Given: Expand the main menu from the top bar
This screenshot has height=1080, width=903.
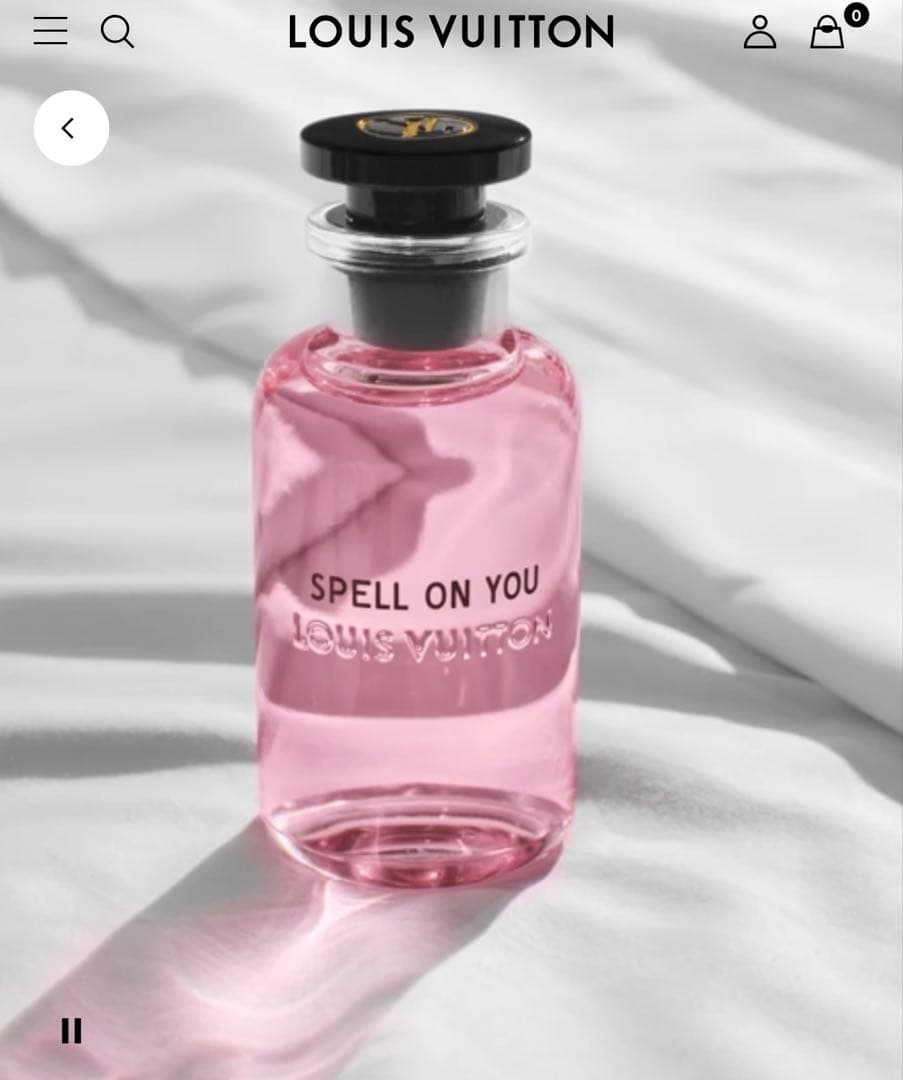Looking at the screenshot, I should (x=48, y=31).
